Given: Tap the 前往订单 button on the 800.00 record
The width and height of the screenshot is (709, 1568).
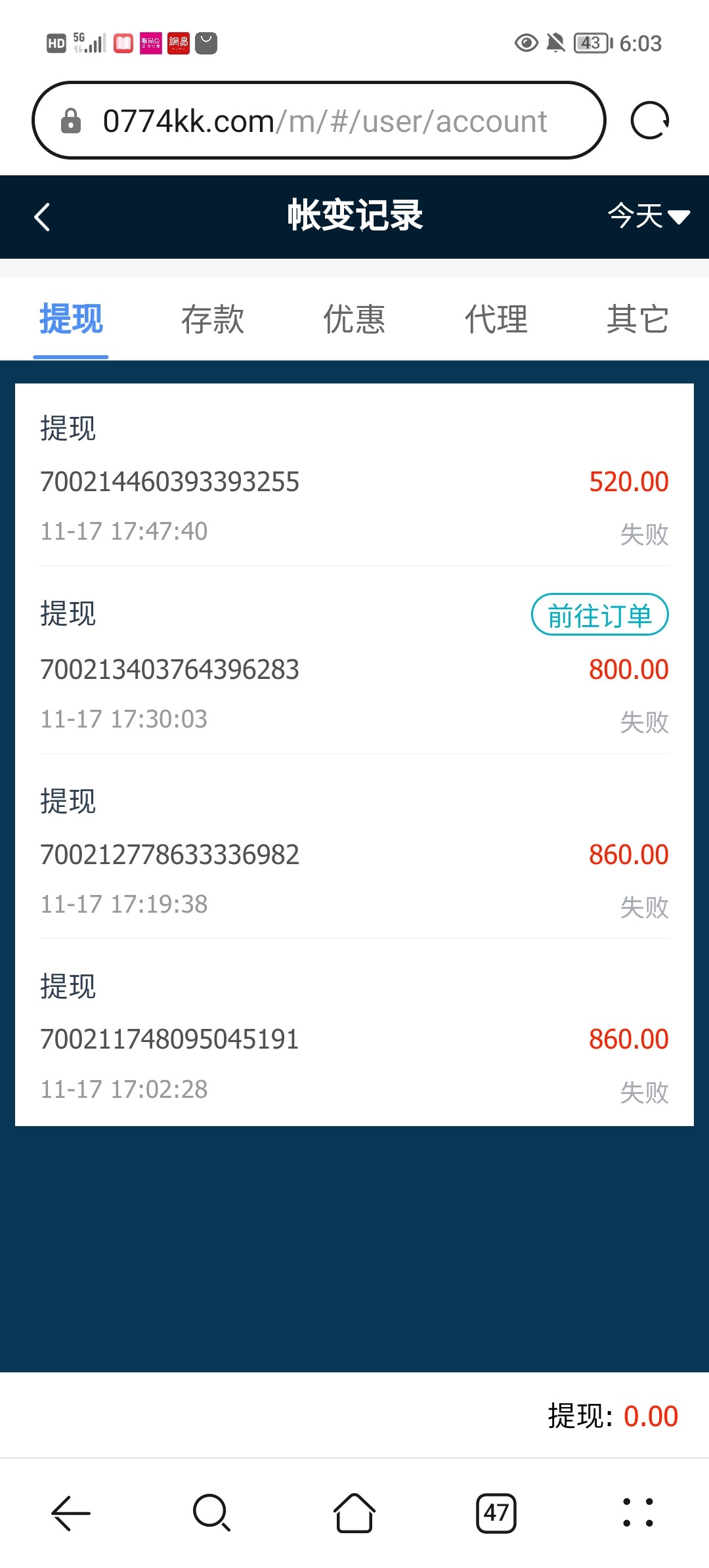Looking at the screenshot, I should coord(599,615).
